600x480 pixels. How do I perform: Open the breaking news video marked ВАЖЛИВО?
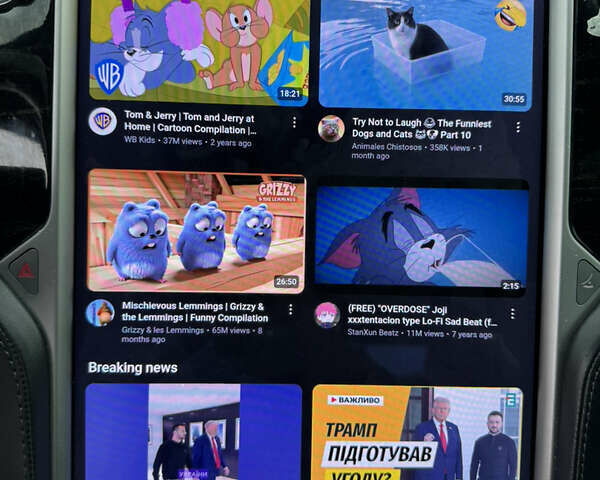416,432
